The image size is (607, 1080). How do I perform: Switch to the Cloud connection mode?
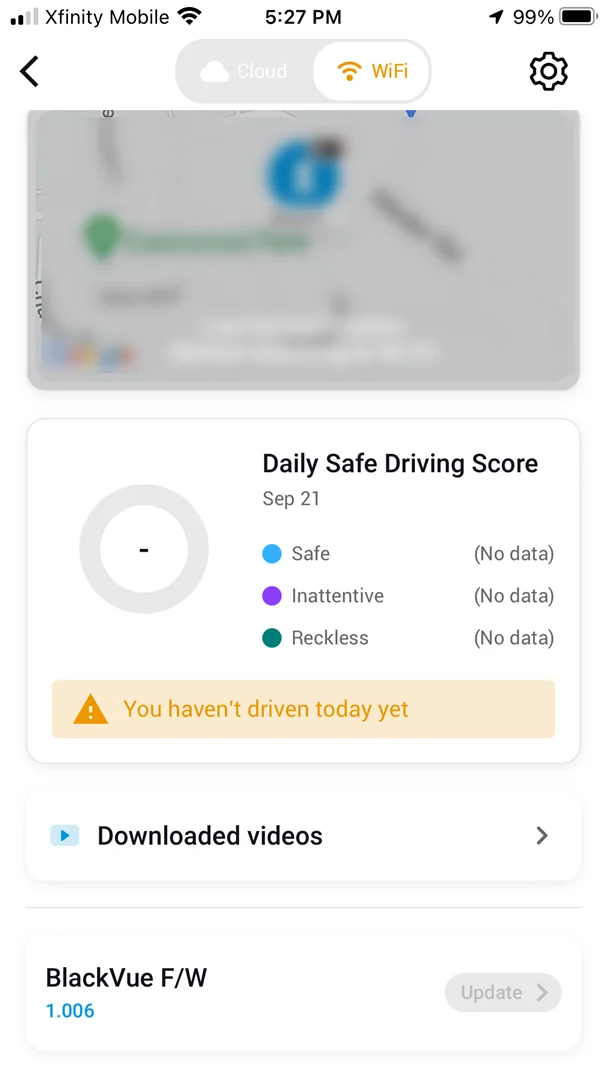(244, 71)
